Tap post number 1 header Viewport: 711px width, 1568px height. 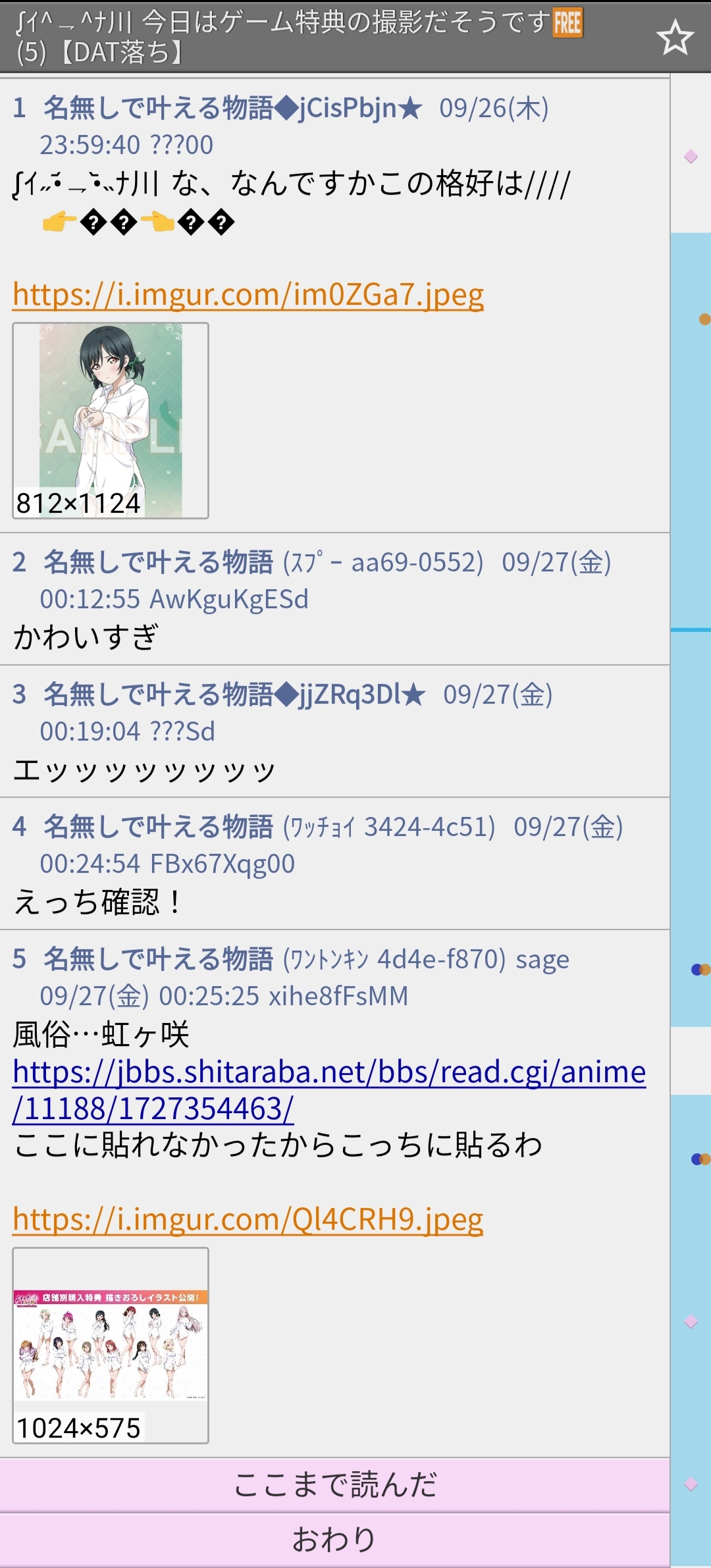(280, 126)
